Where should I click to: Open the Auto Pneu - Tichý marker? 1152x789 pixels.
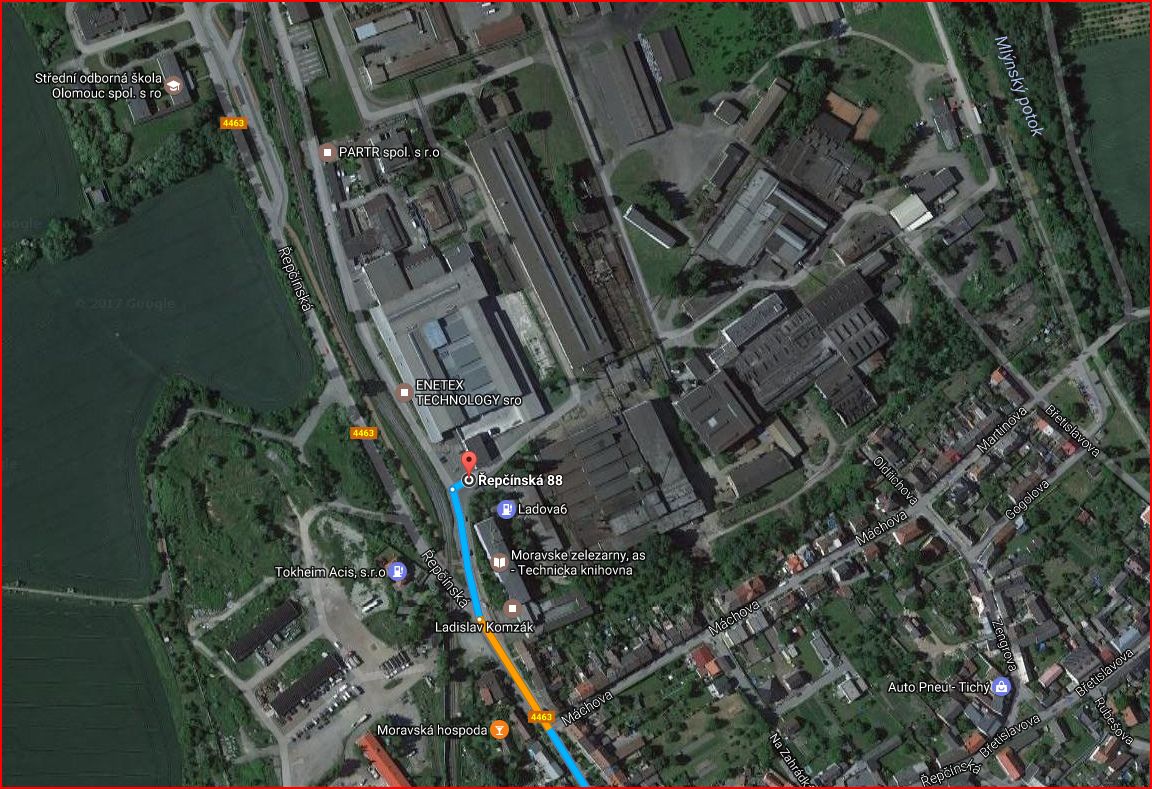[1002, 687]
